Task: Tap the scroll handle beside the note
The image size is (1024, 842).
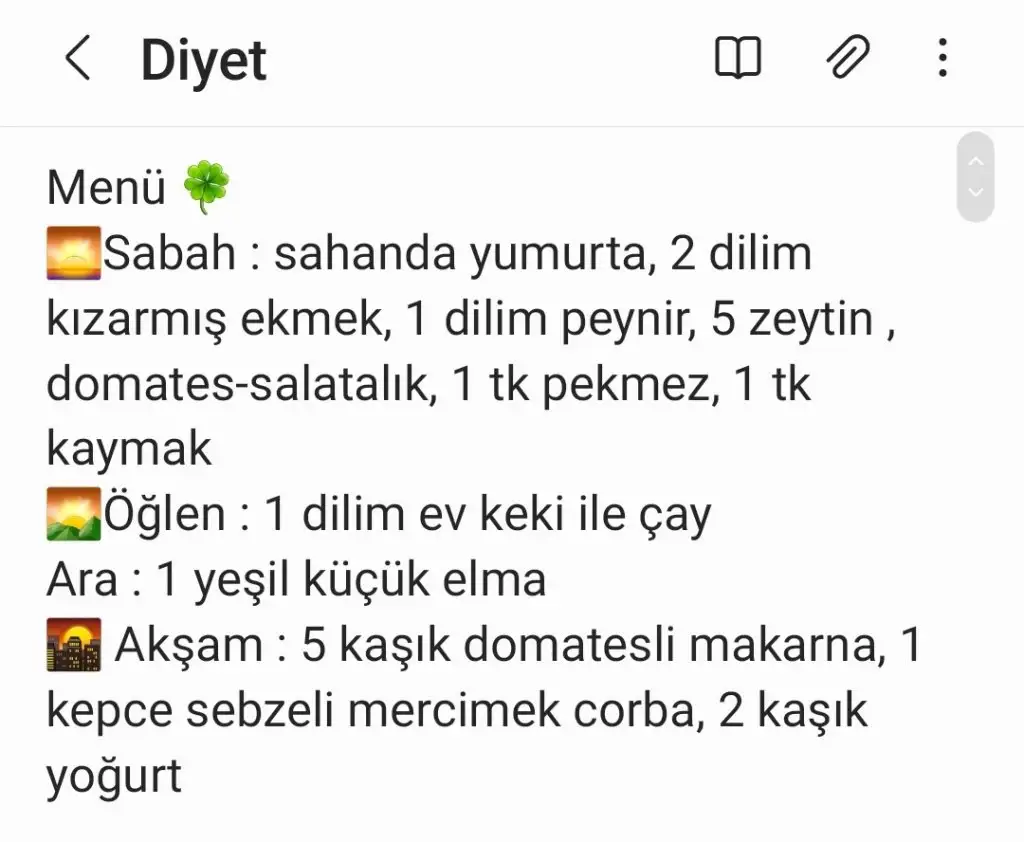Action: pyautogui.click(x=975, y=177)
